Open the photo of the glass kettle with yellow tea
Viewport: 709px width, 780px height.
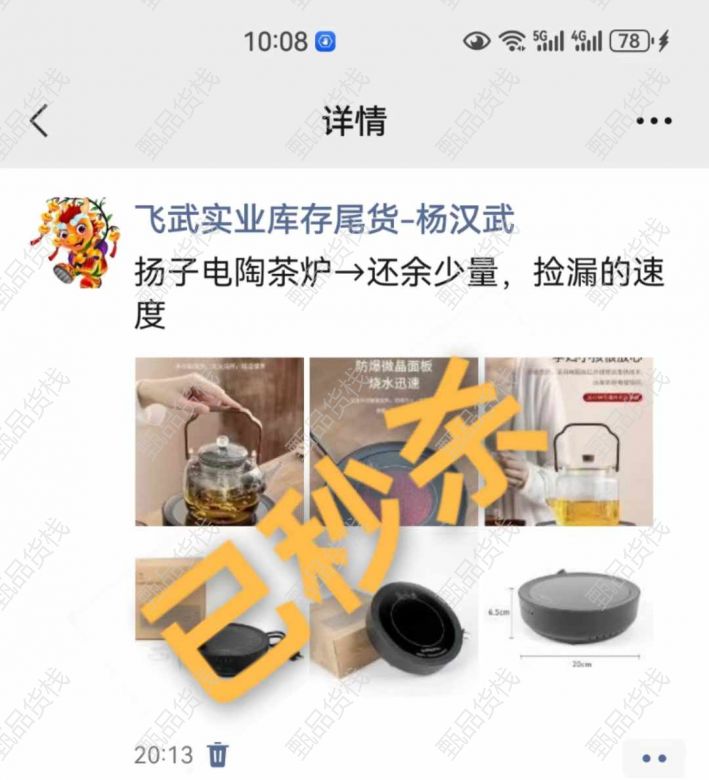point(568,441)
